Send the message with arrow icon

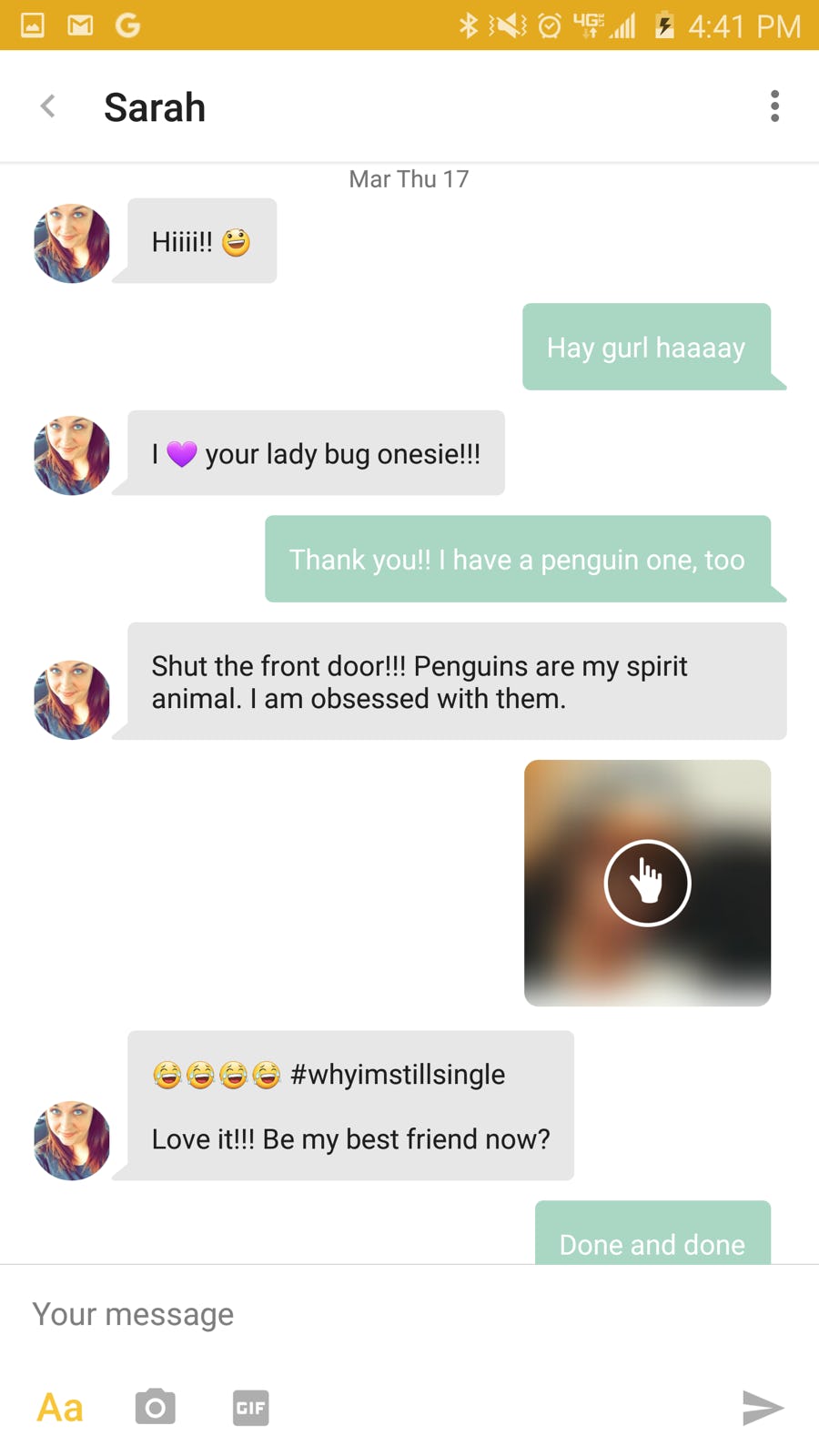[x=762, y=1408]
